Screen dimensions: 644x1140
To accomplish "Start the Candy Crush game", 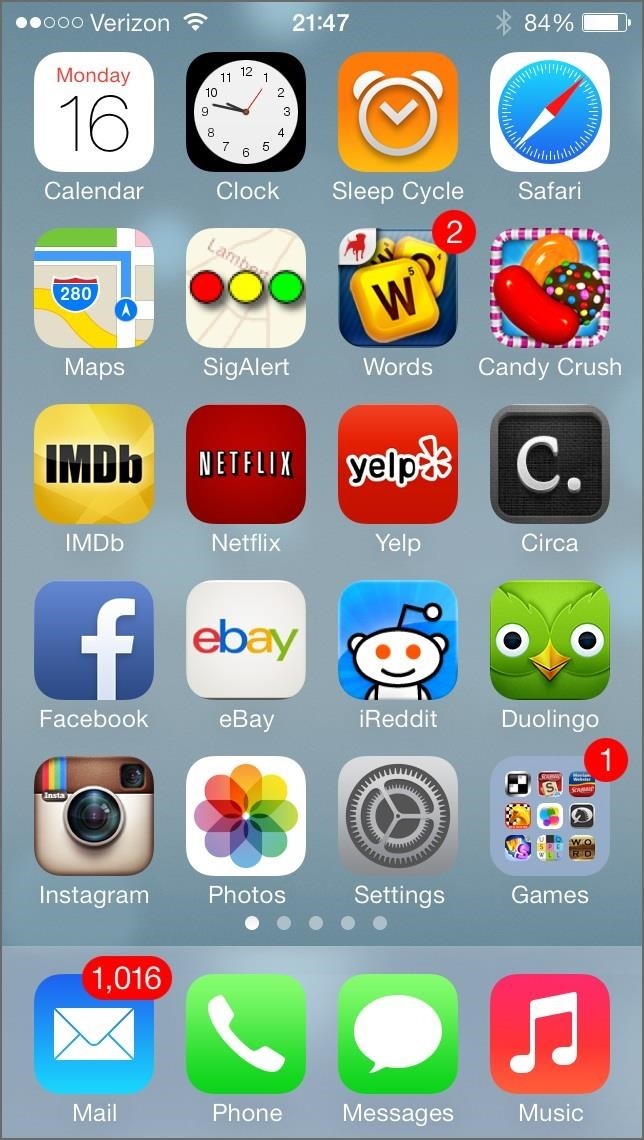I will [x=550, y=288].
